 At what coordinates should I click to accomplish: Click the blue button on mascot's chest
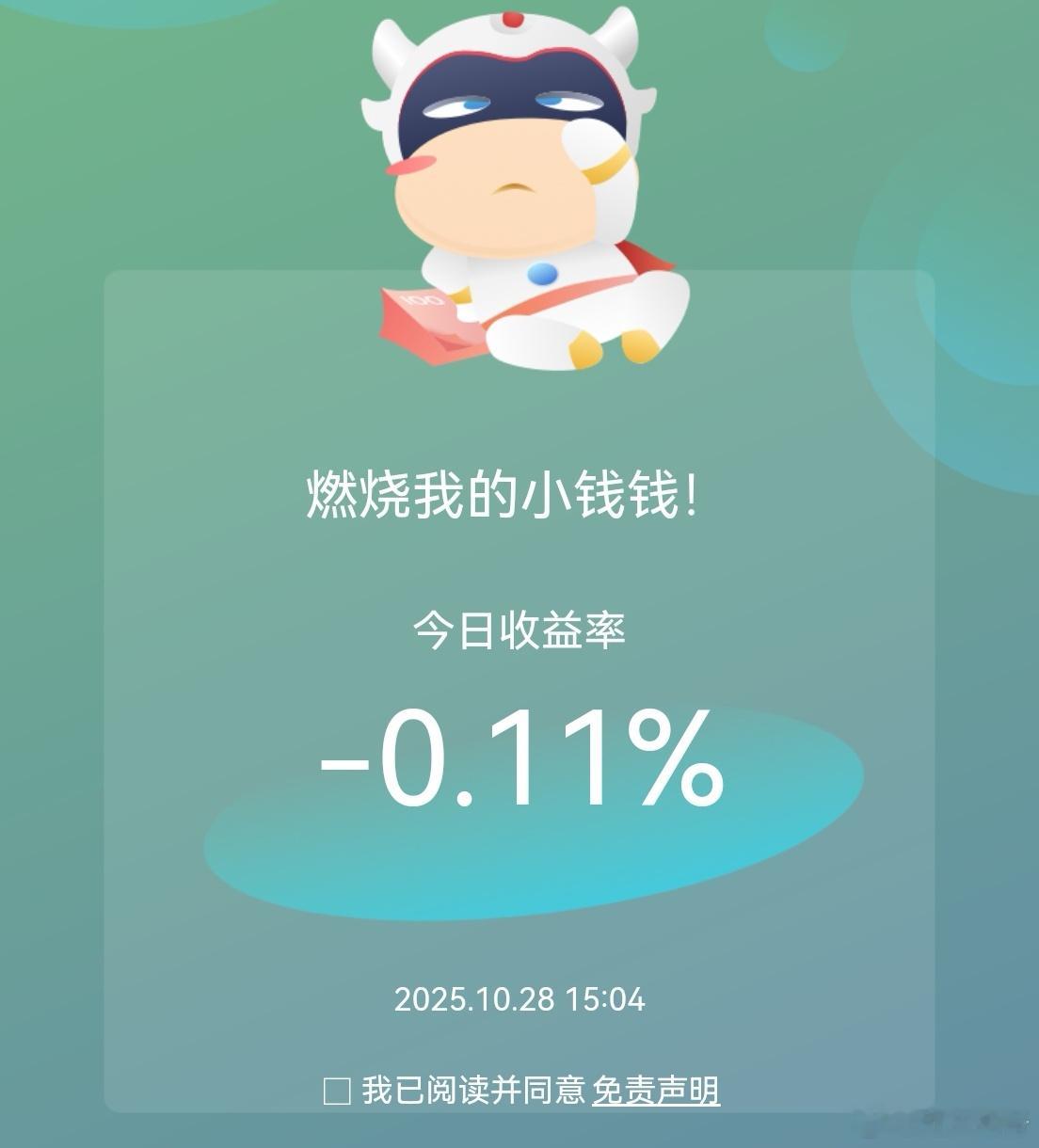coord(541,276)
